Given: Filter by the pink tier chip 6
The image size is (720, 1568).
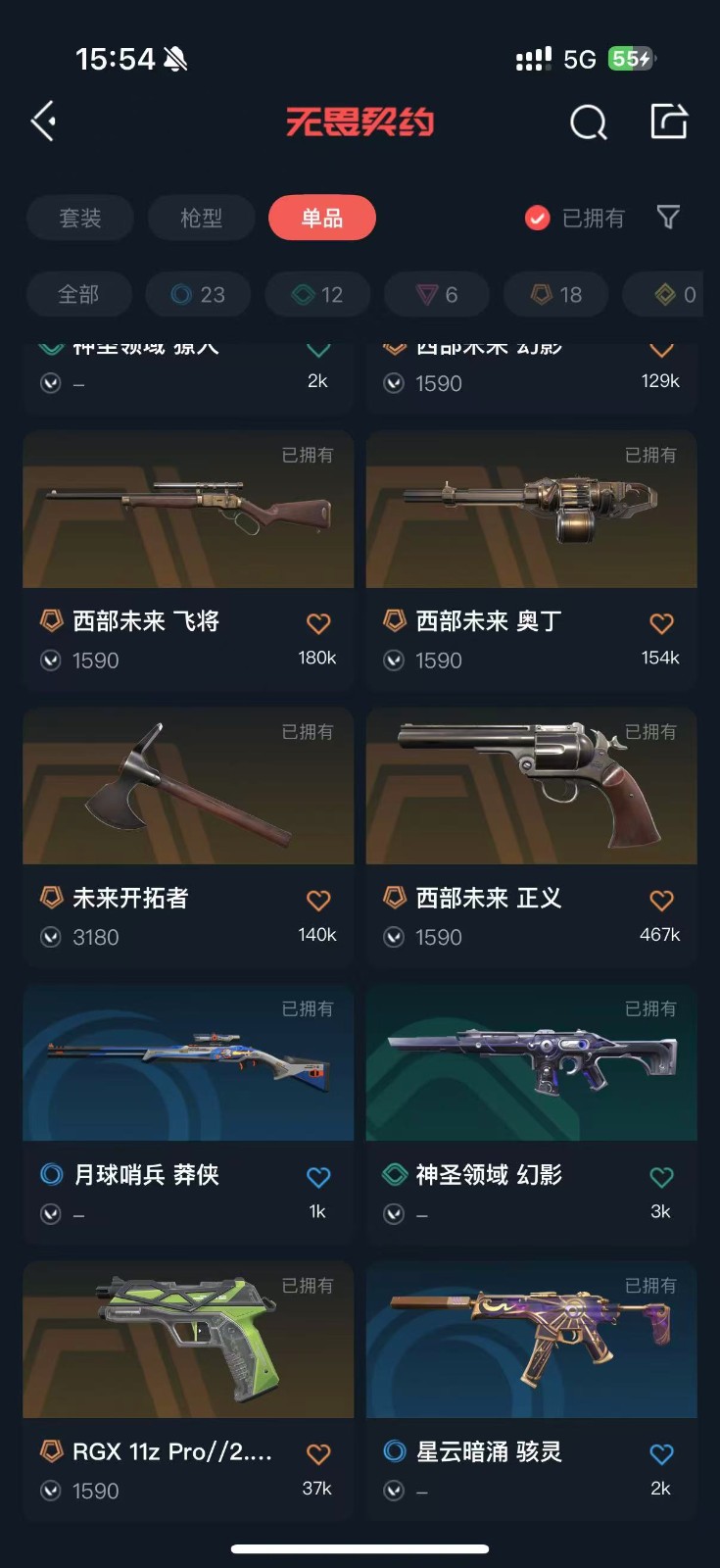Looking at the screenshot, I should click(437, 294).
